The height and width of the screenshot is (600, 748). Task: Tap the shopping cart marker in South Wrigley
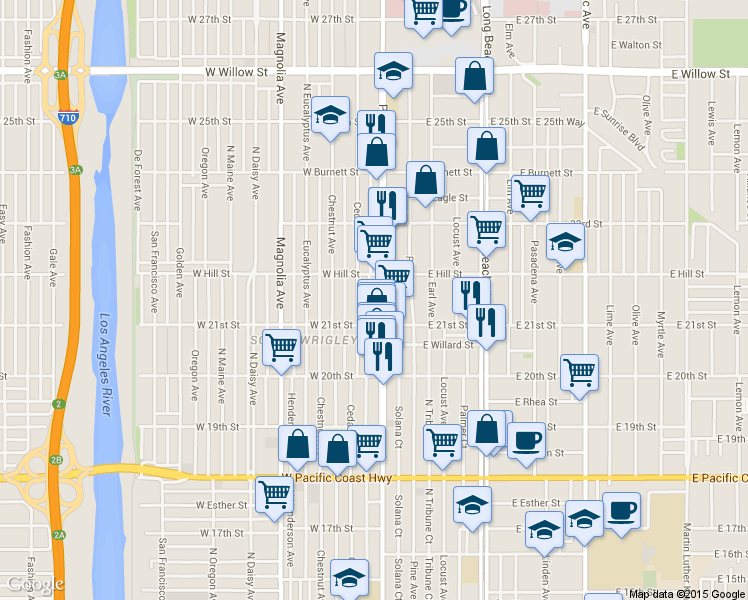(282, 348)
